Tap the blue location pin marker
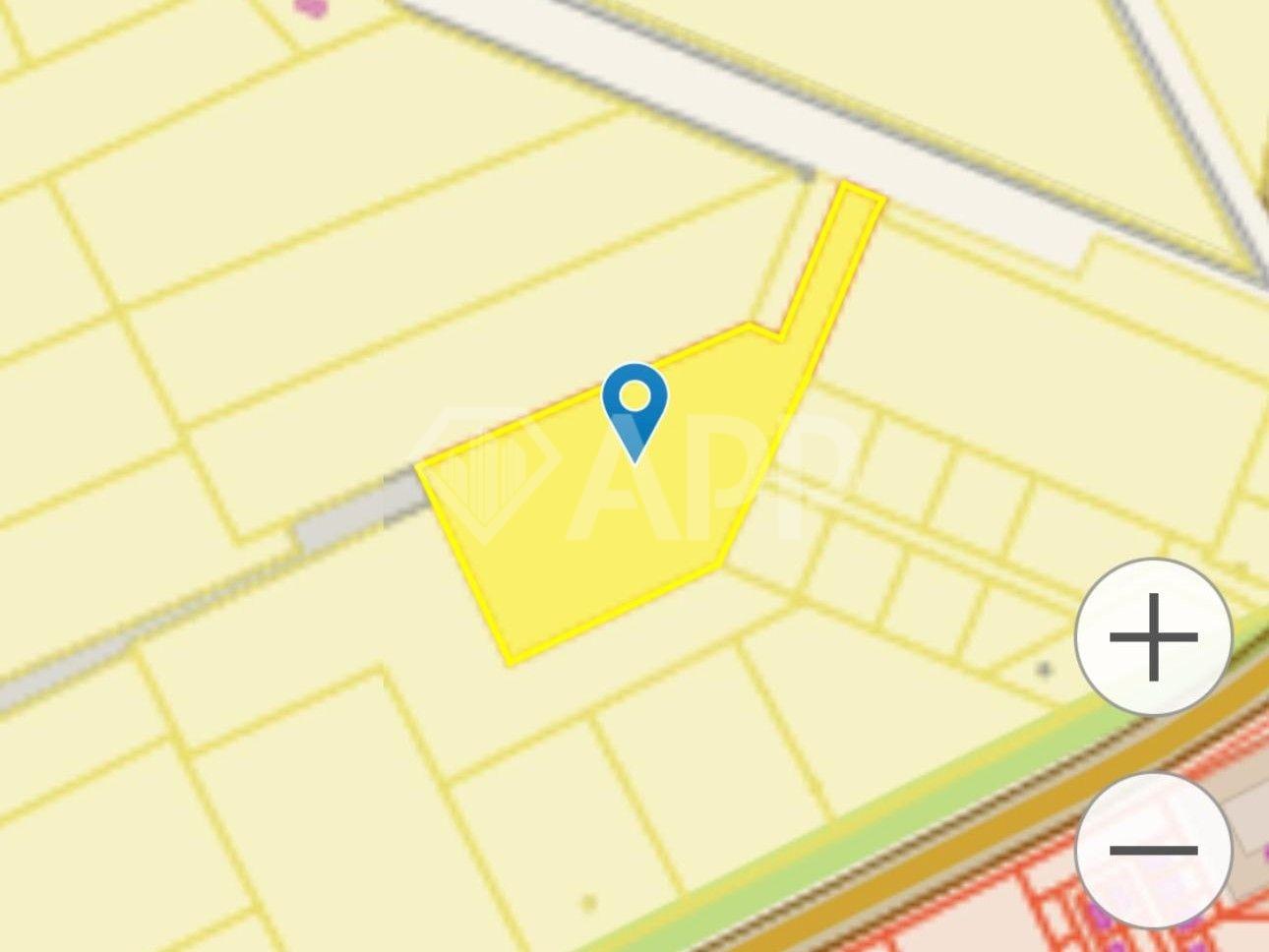Screen dimensions: 1269x952 click(635, 407)
